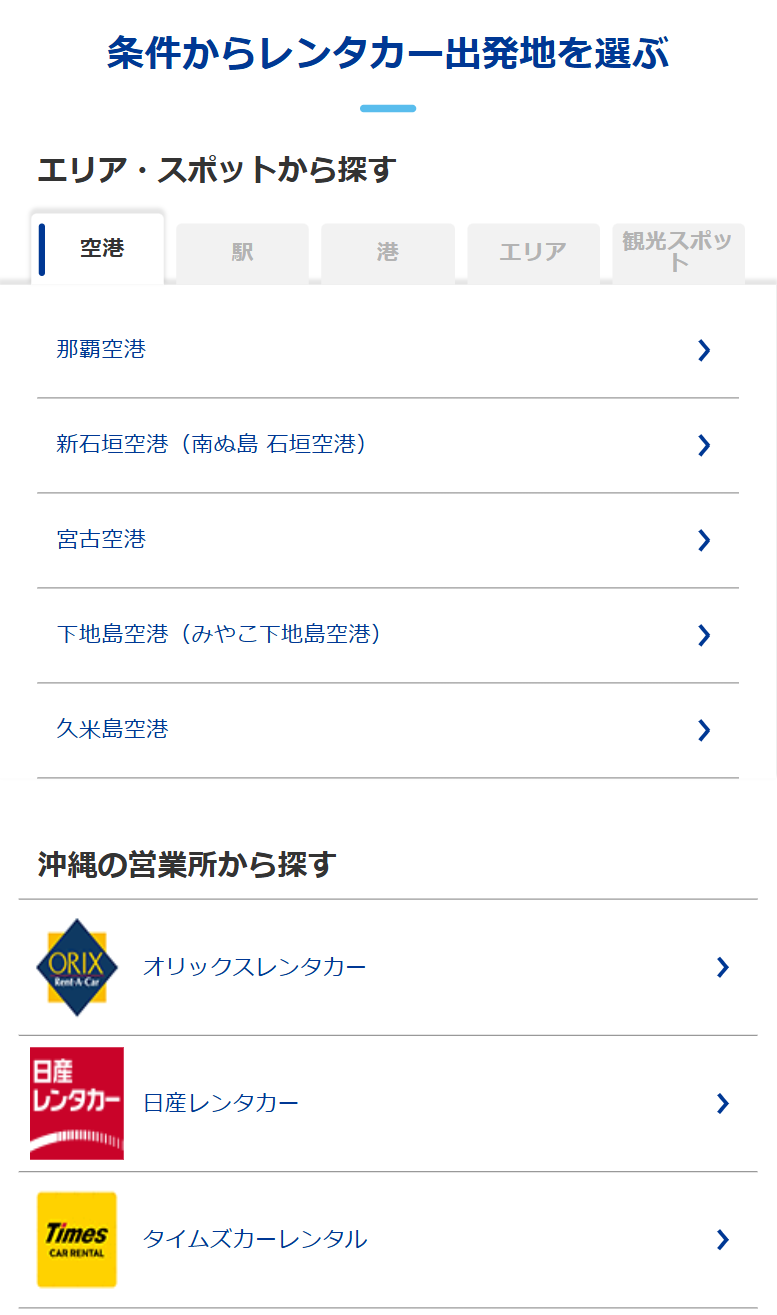This screenshot has width=777, height=1315.
Task: Choose 宮古空港 as departure point
Action: [x=387, y=540]
